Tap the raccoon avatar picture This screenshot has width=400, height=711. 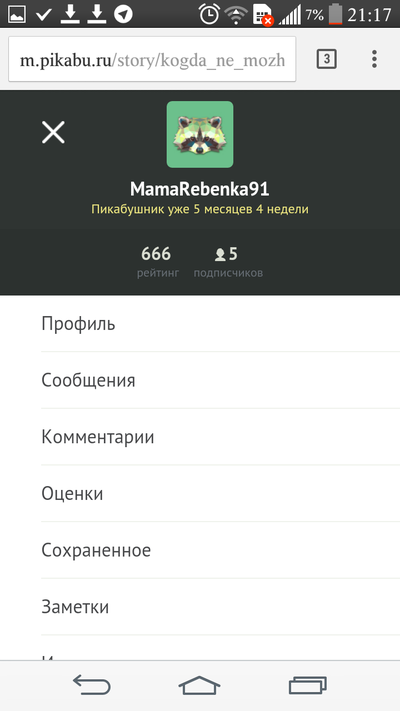click(x=200, y=134)
